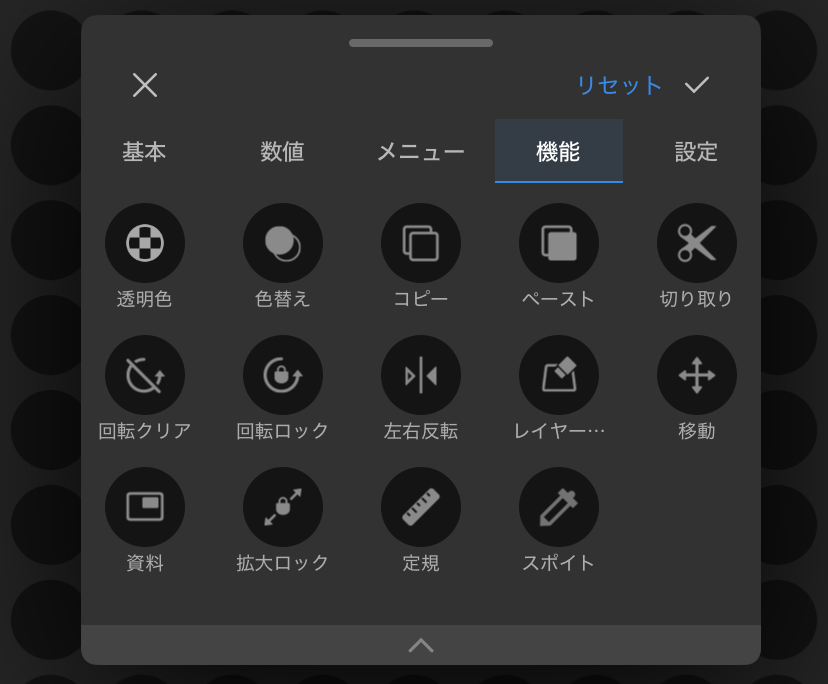Confirm changes with the checkmark icon
Screen dimensions: 828x684
coord(697,85)
